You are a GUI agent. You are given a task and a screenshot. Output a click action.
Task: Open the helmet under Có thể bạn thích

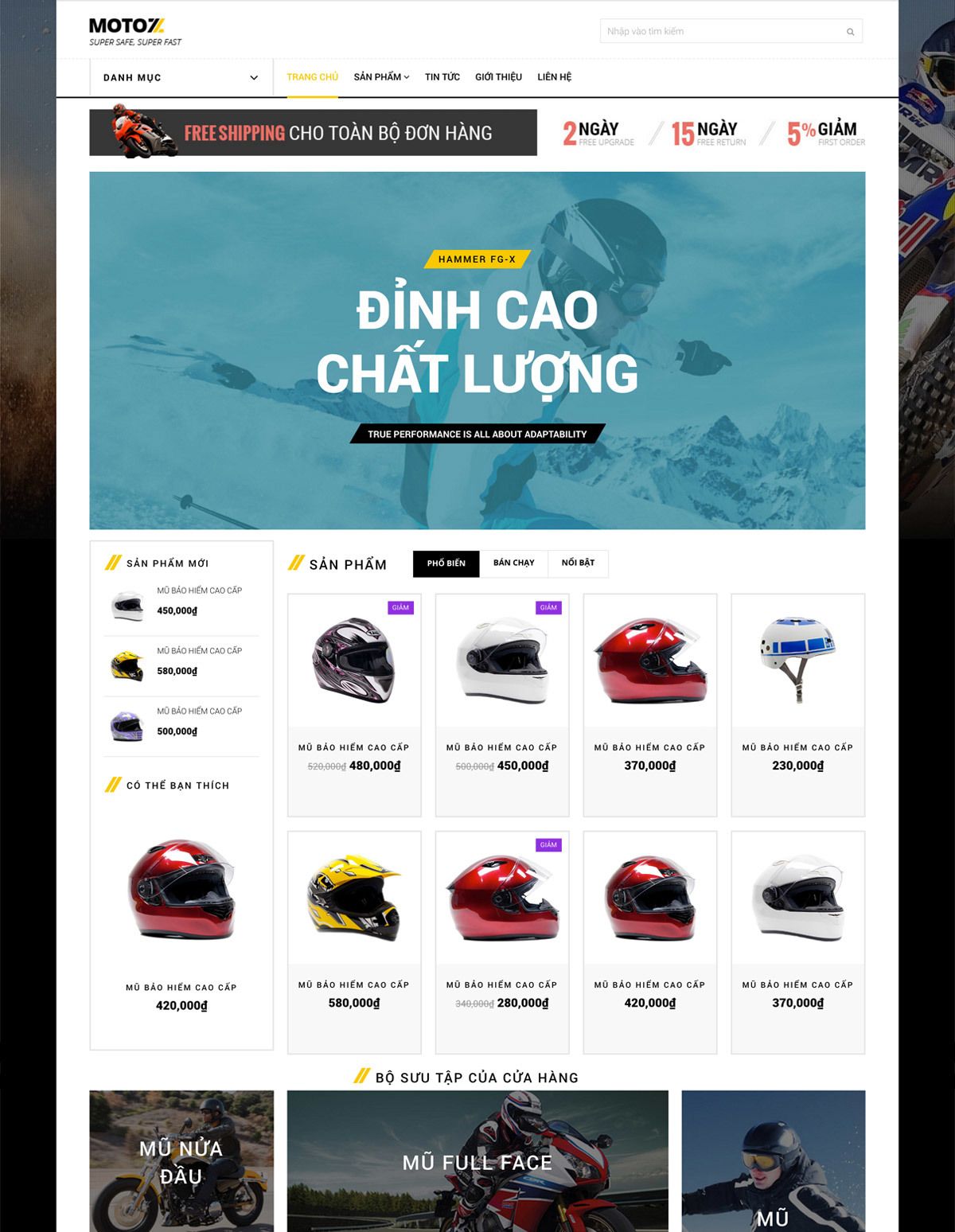[x=181, y=890]
